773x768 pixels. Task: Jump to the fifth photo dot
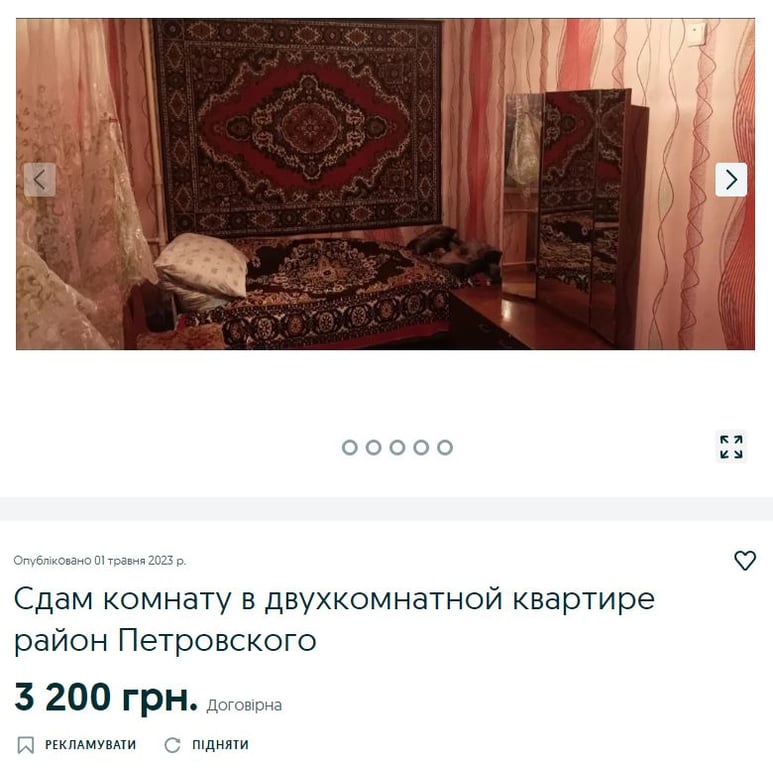pyautogui.click(x=445, y=447)
